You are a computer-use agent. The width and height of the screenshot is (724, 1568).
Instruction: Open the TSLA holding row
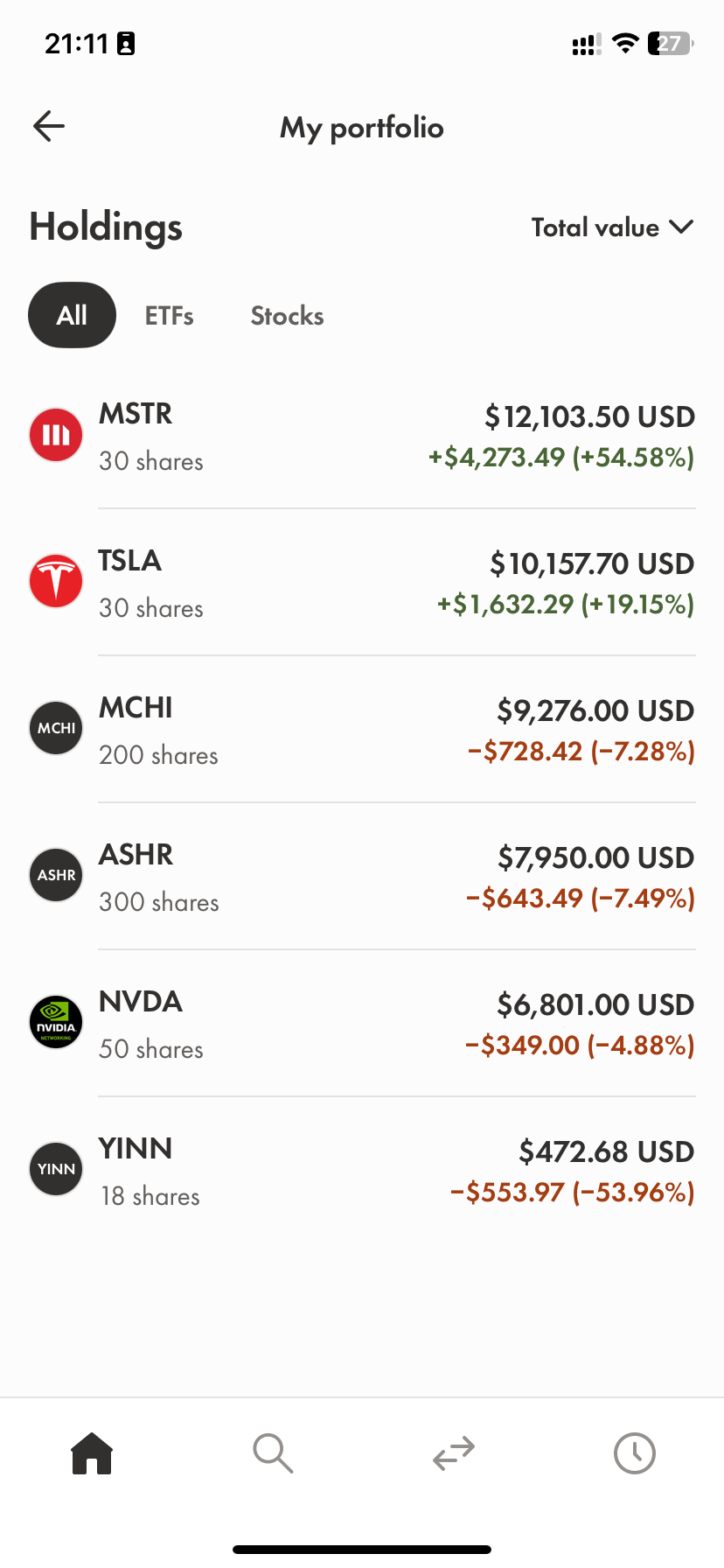click(362, 583)
